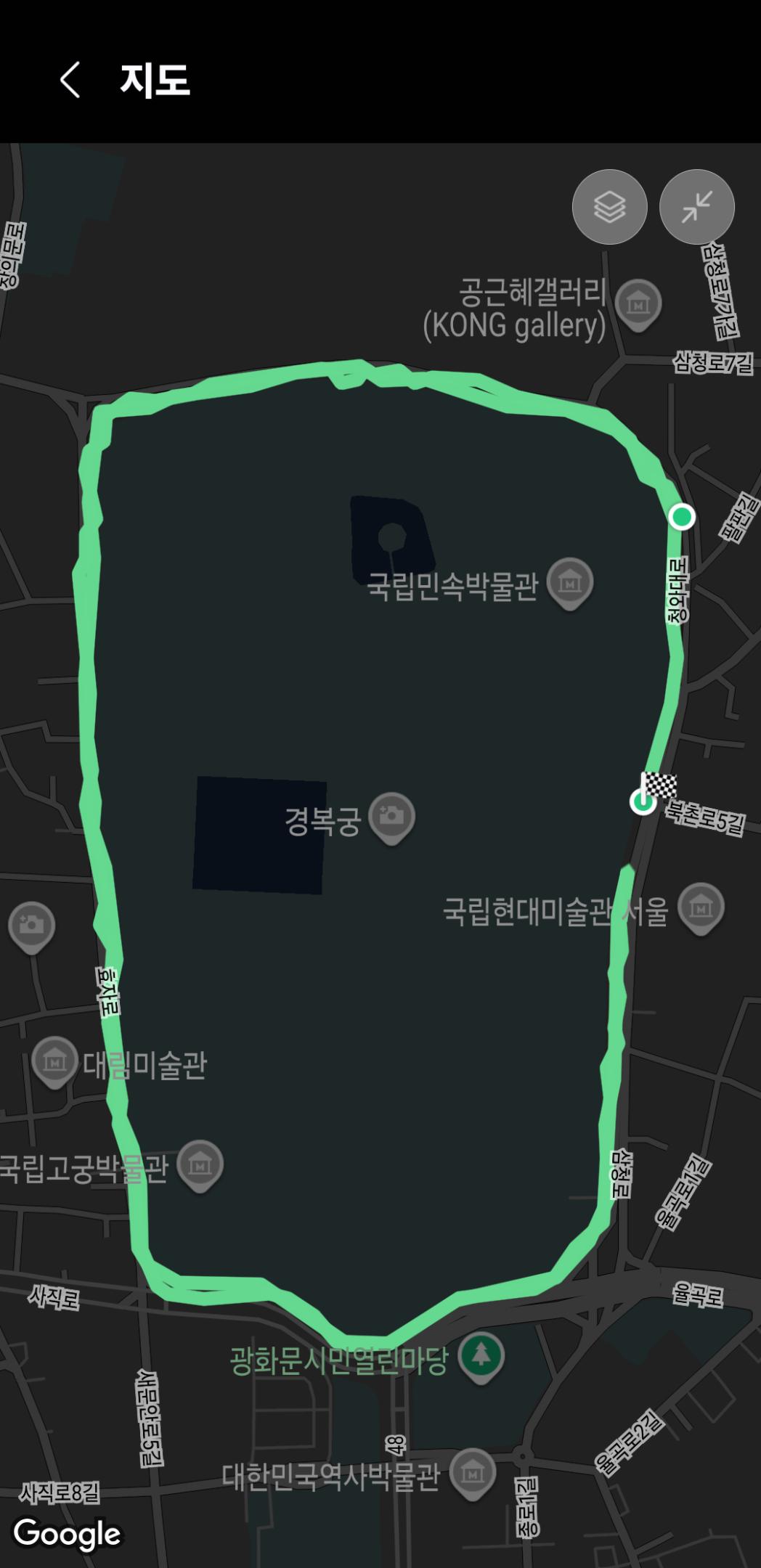Open the map layers selector

click(x=609, y=207)
